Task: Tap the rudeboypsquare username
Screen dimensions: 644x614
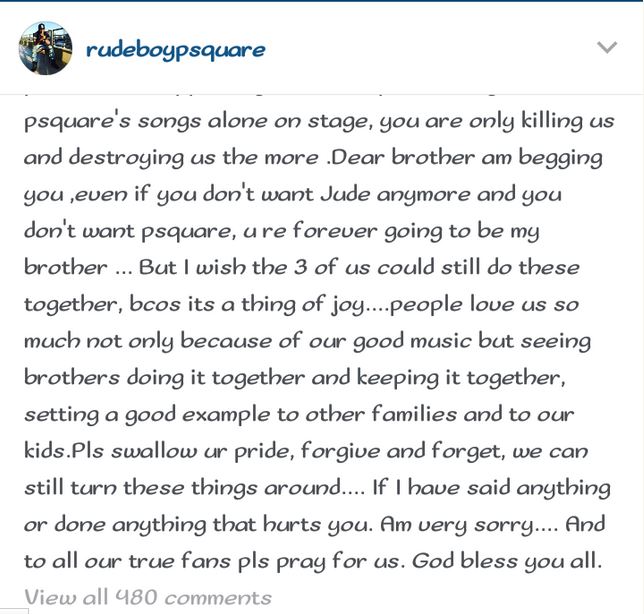Action: click(176, 49)
